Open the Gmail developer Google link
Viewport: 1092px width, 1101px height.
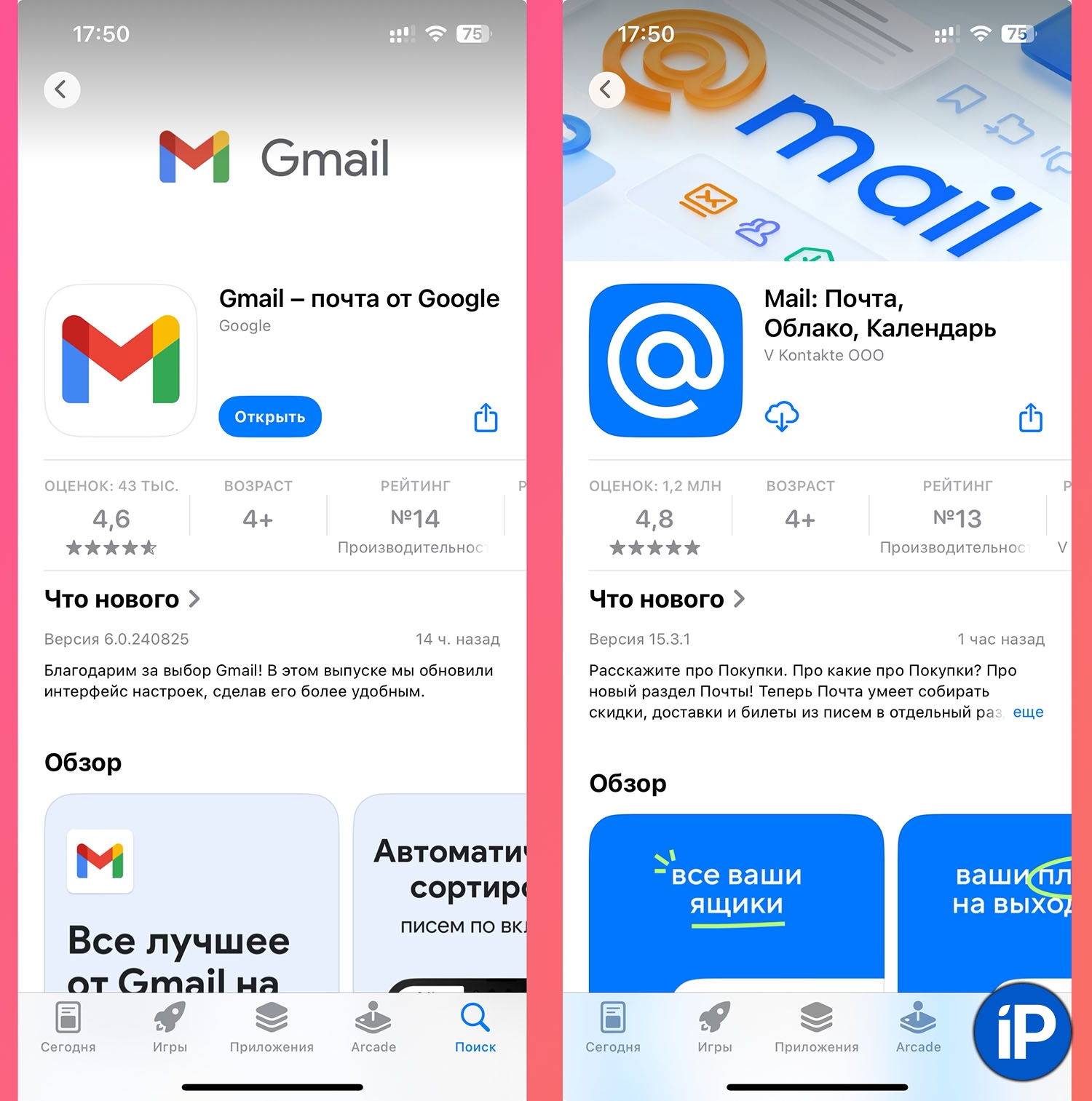[x=245, y=326]
